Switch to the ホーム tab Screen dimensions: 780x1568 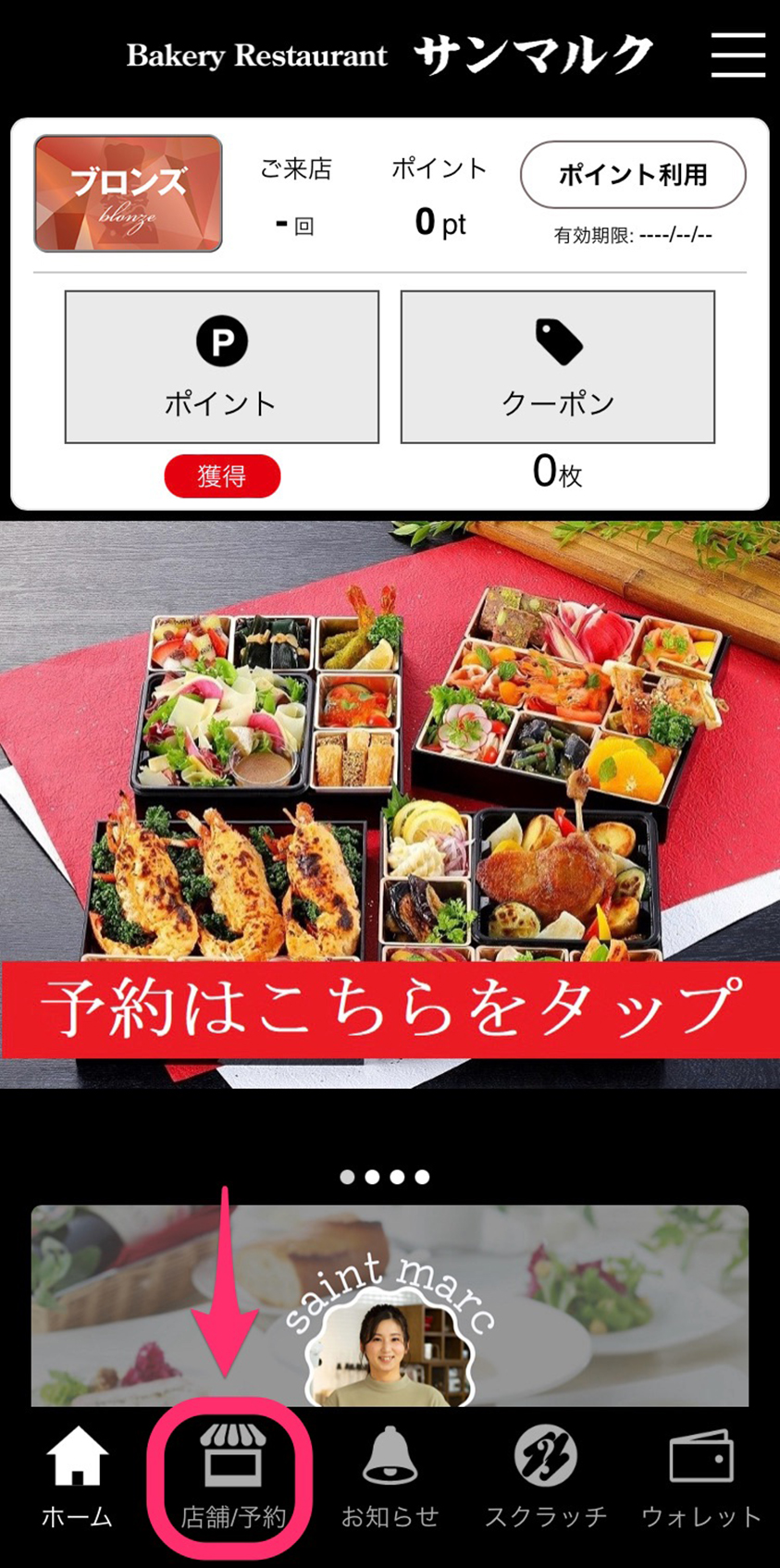coord(77,1477)
